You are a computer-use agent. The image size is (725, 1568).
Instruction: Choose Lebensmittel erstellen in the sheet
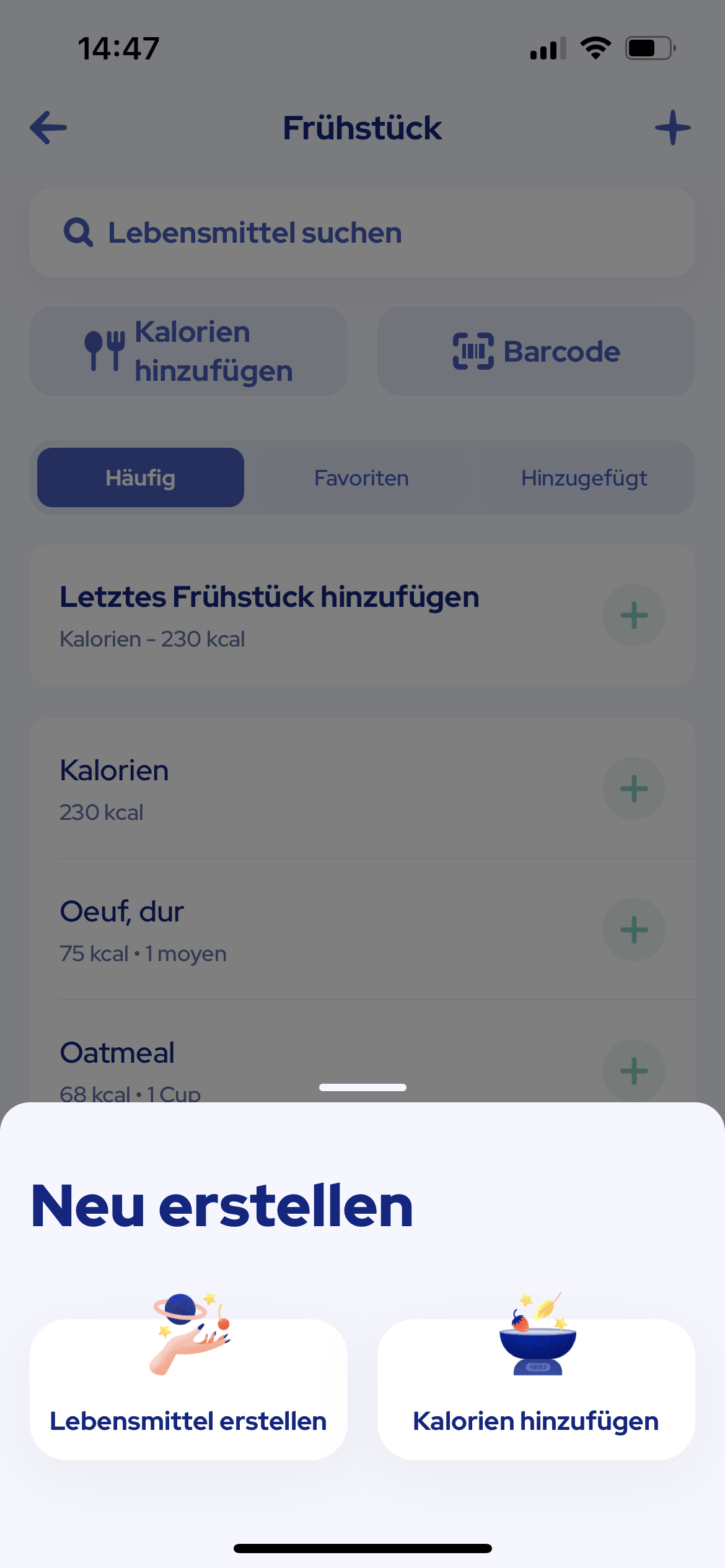(188, 1388)
